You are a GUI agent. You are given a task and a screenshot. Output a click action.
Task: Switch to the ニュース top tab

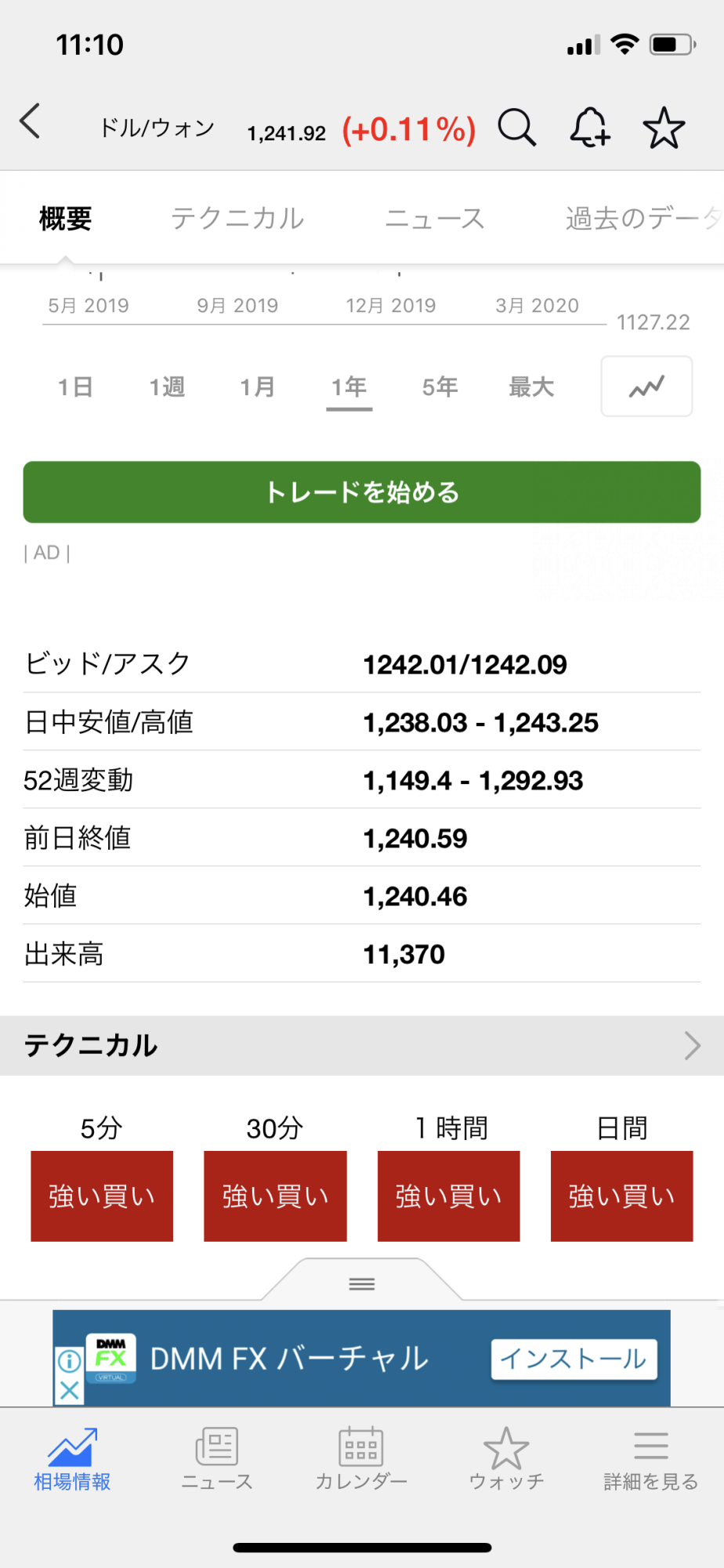[435, 218]
